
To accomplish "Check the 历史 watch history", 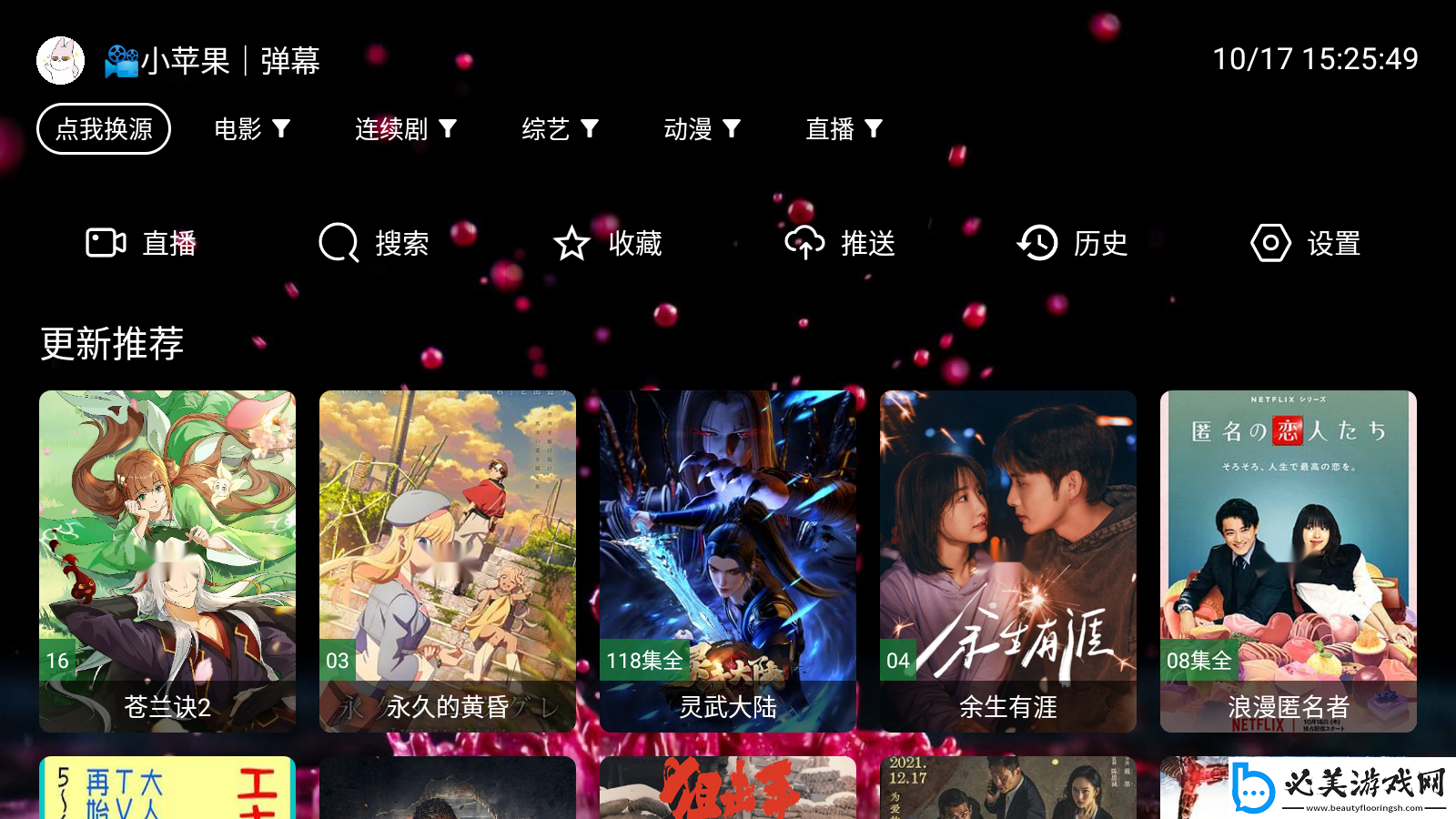I will [1073, 243].
